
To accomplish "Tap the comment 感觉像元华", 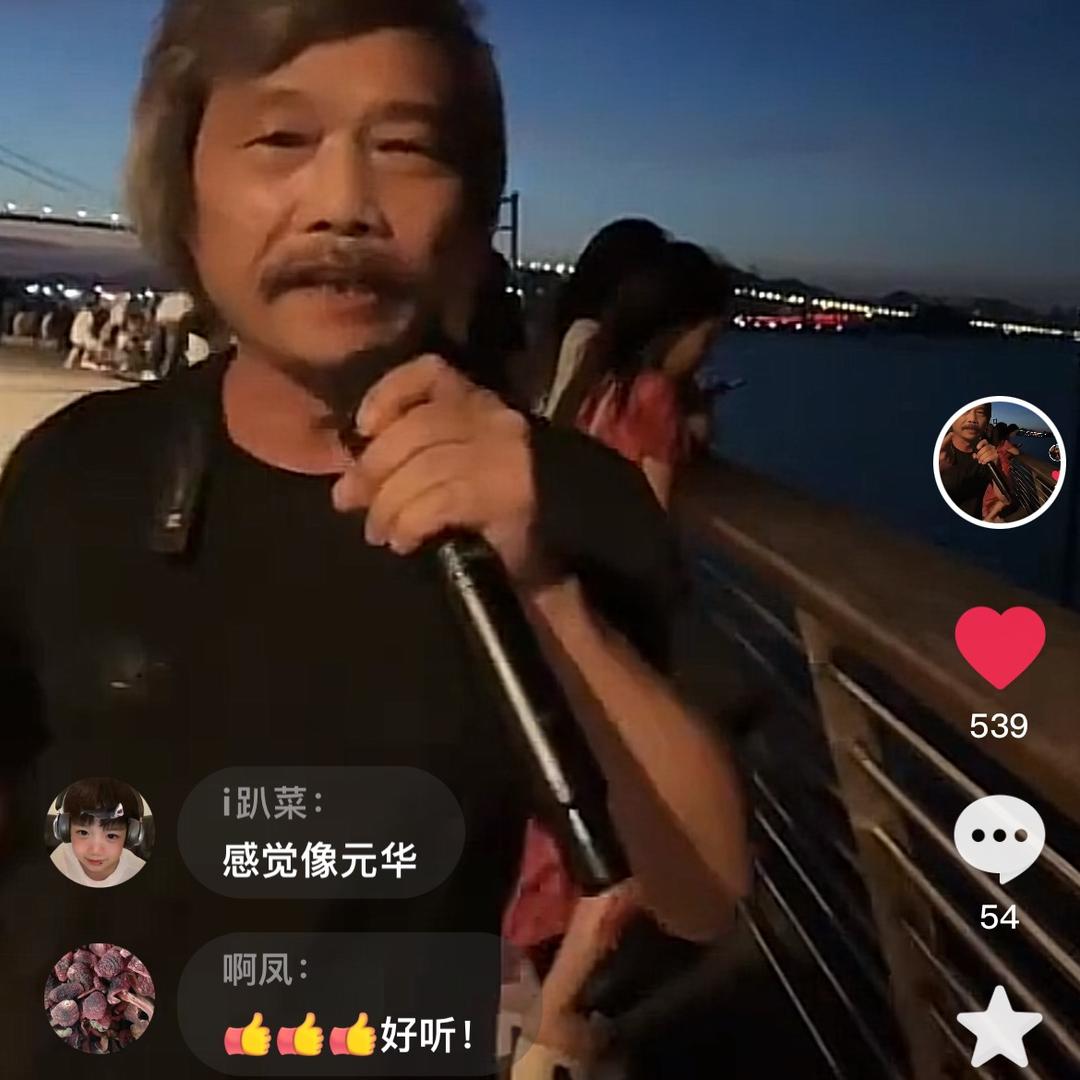I will click(x=320, y=859).
